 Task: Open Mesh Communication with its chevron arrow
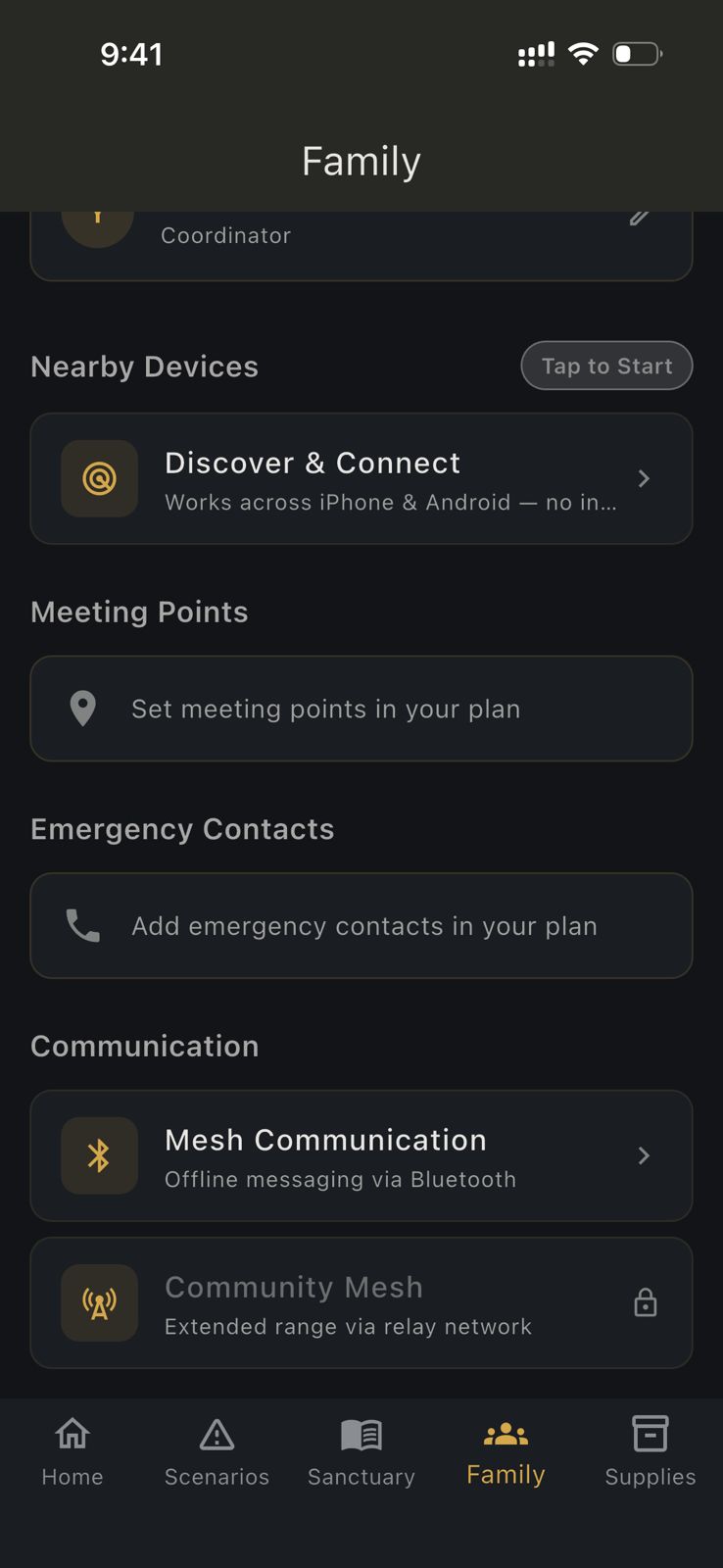point(644,1155)
